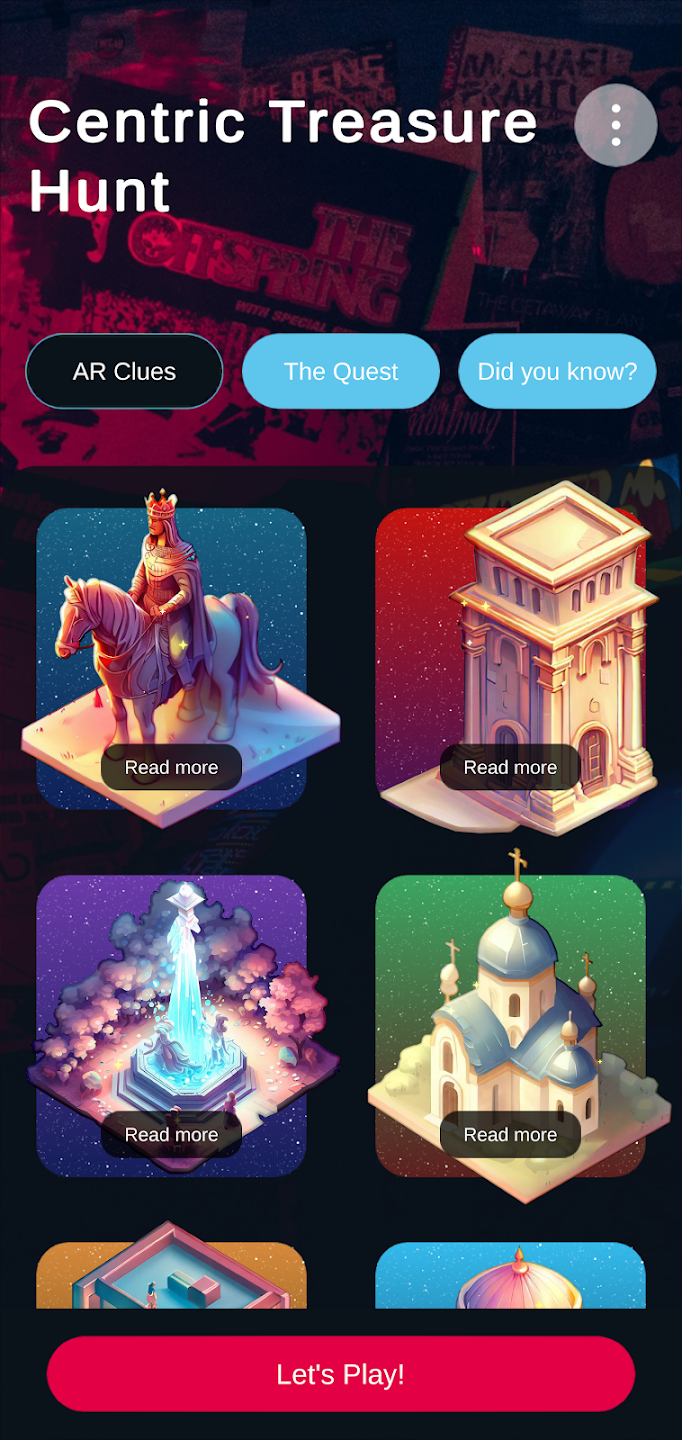This screenshot has width=682, height=1440.
Task: Start the game with Let's Play!
Action: click(341, 1374)
